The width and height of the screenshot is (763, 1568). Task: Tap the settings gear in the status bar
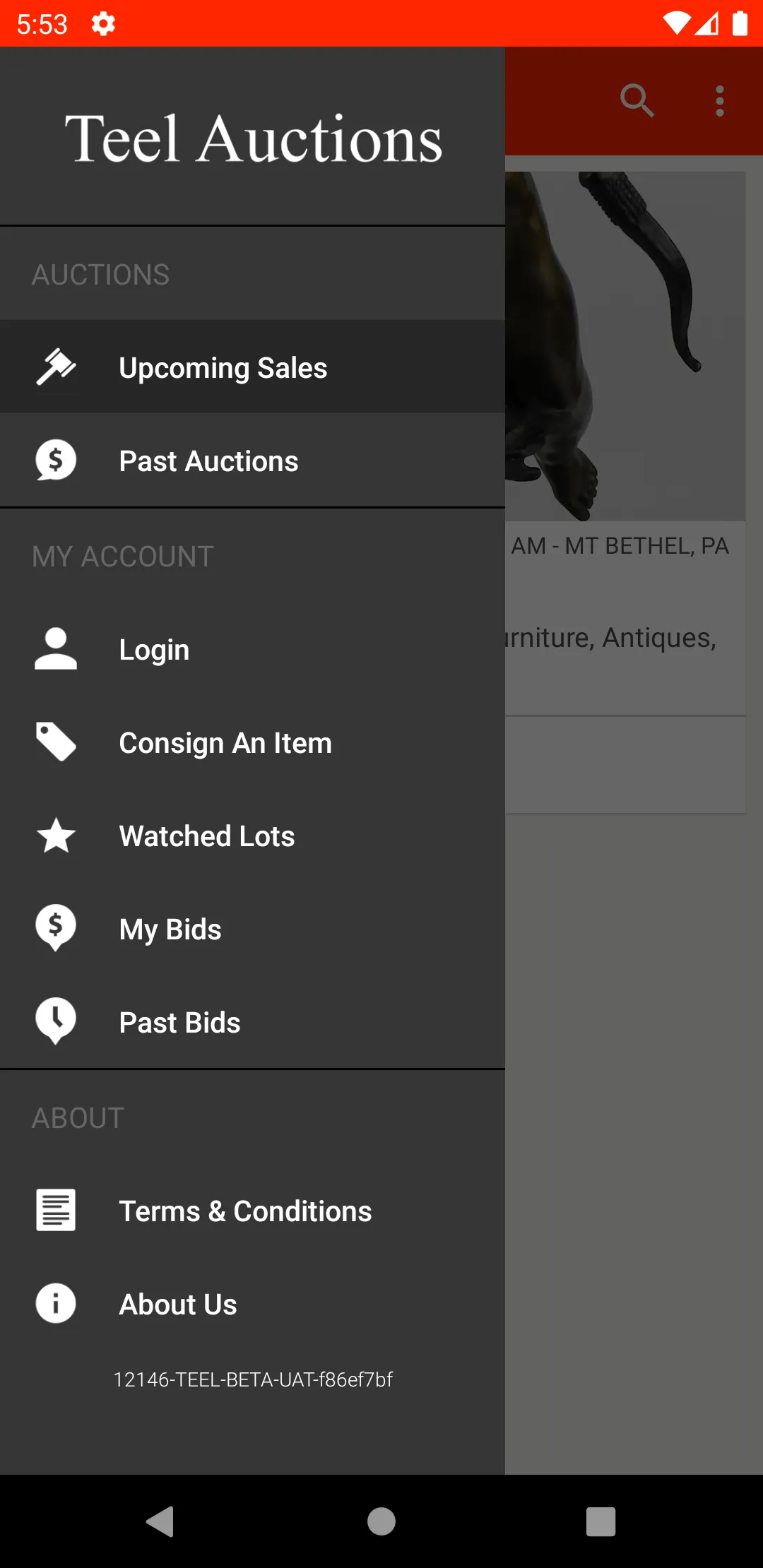(x=102, y=23)
